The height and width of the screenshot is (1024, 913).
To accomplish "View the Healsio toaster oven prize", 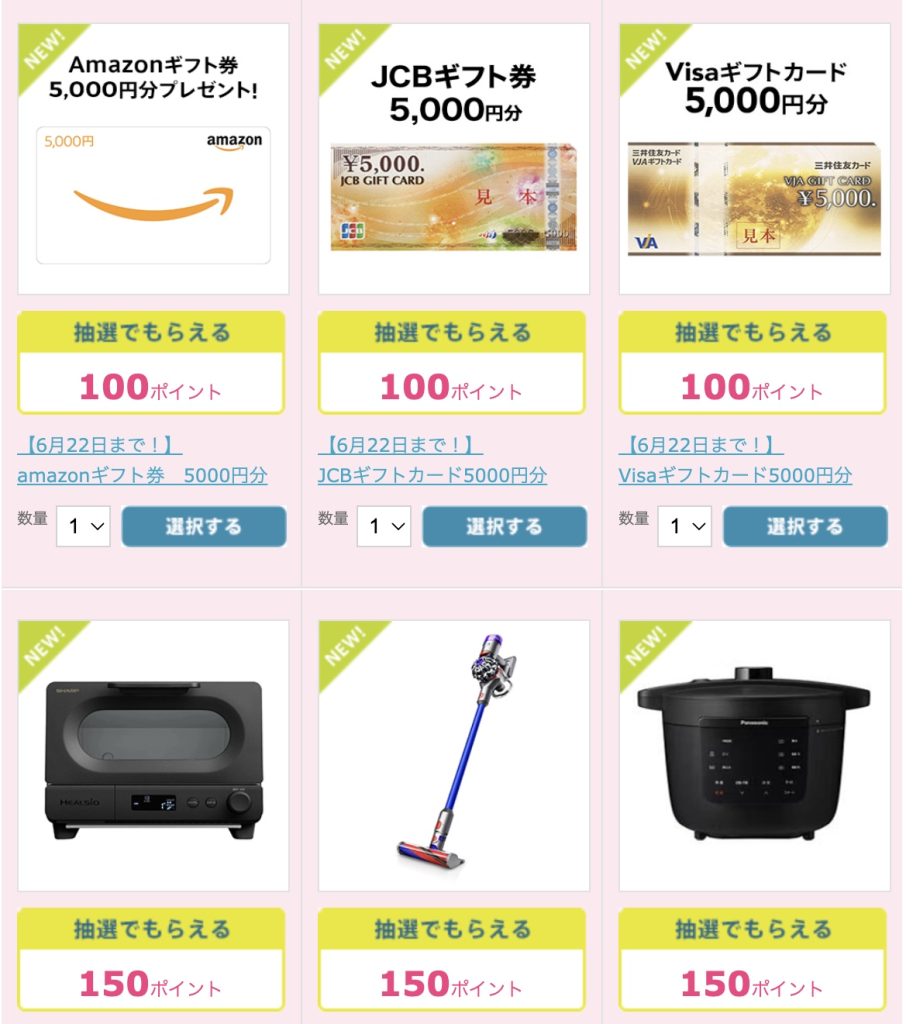I will tap(153, 755).
